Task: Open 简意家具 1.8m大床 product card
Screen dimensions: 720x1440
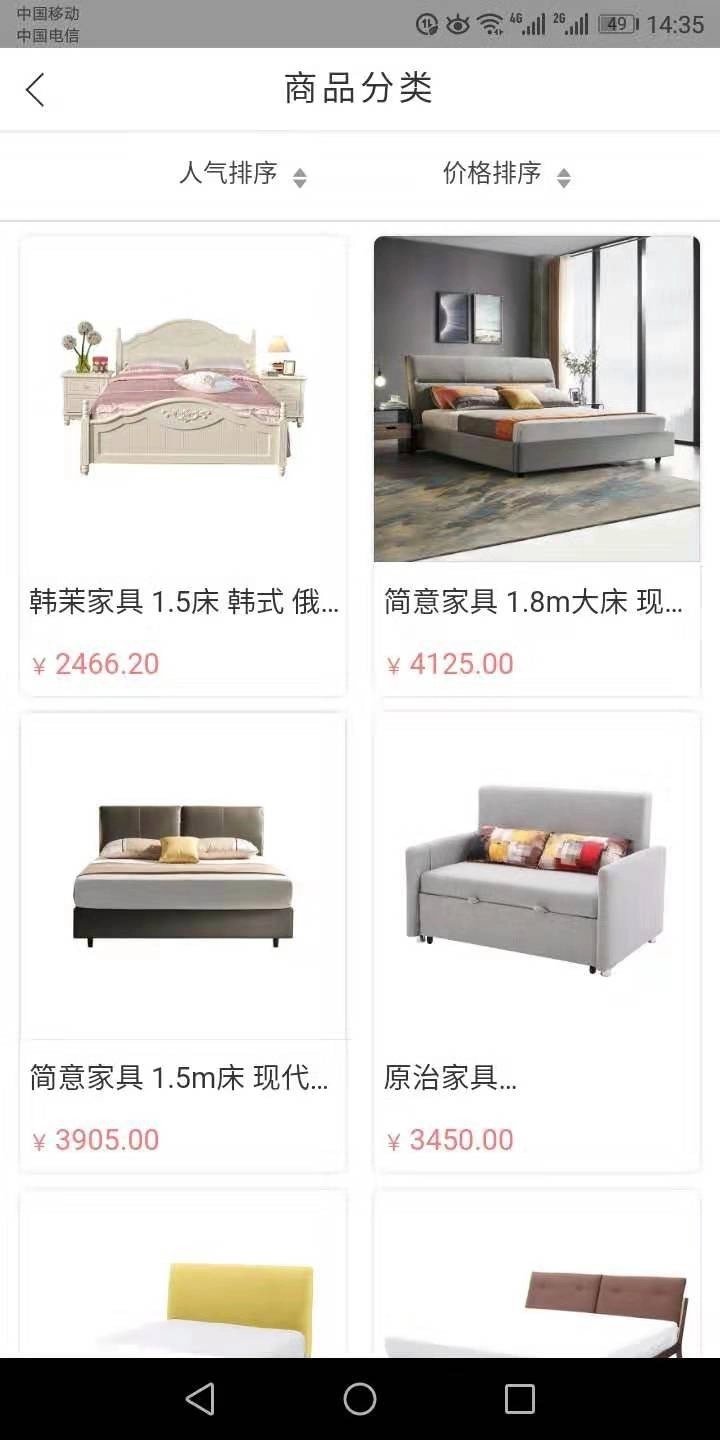Action: pos(537,465)
